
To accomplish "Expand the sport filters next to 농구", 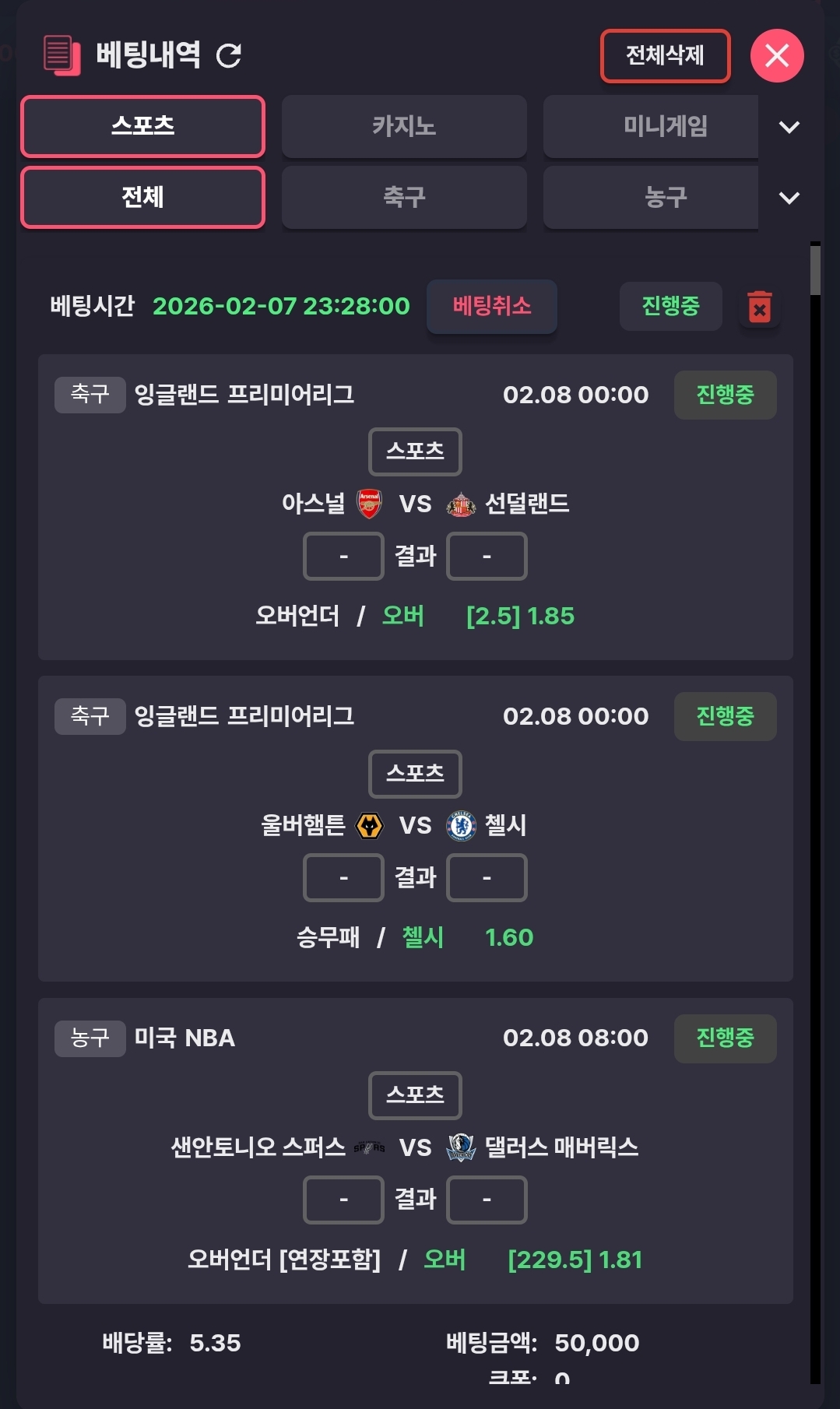I will click(789, 198).
